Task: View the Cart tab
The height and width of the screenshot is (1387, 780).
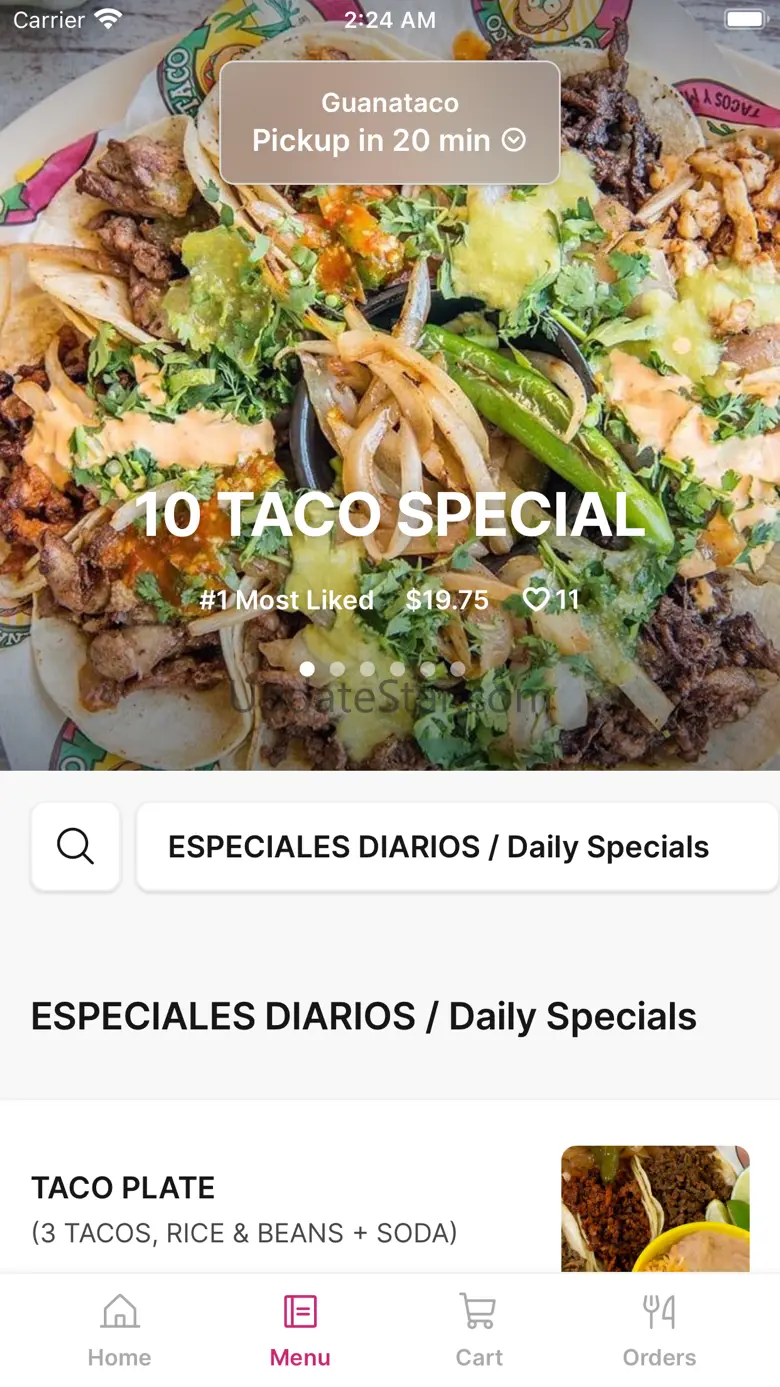Action: (479, 1330)
